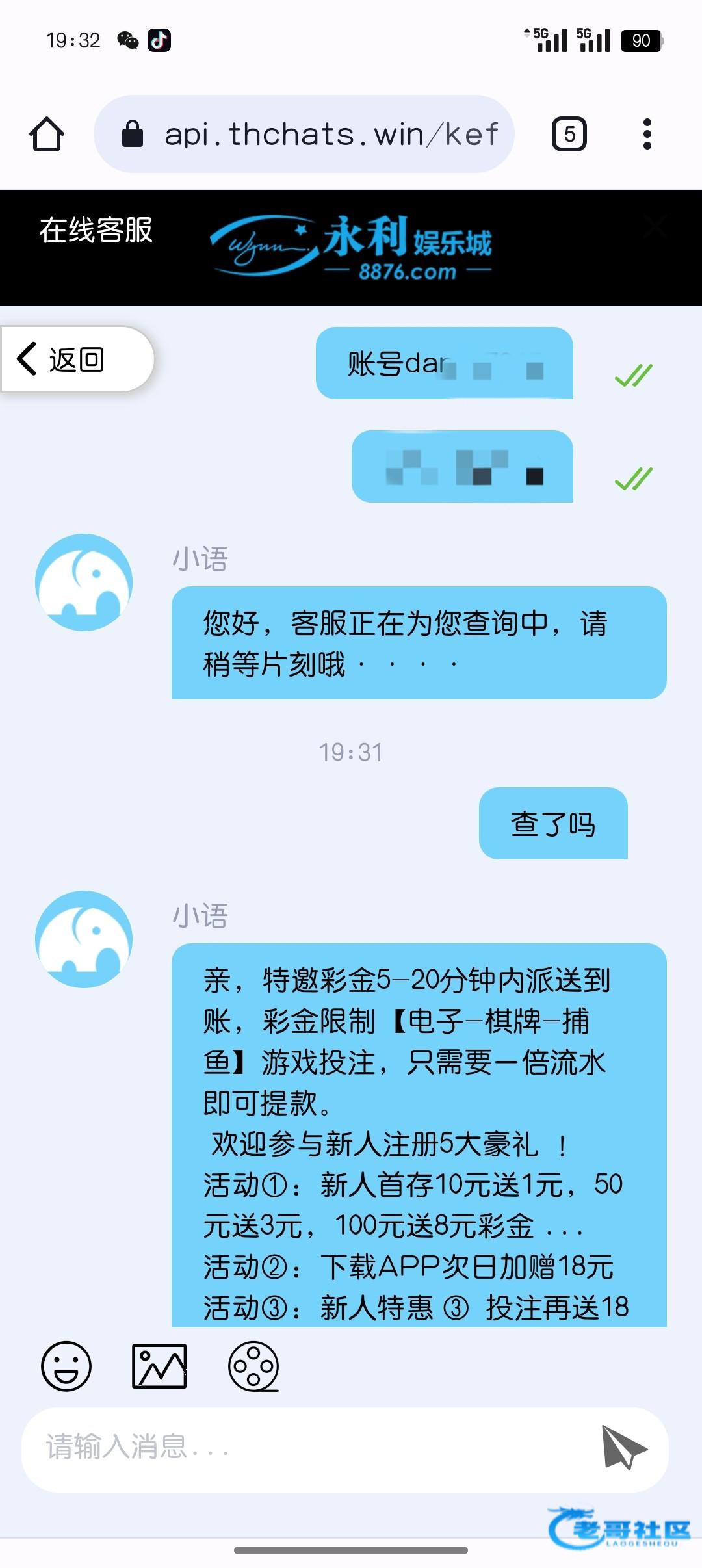Go to the browser home page
The width and height of the screenshot is (702, 1568).
[47, 135]
